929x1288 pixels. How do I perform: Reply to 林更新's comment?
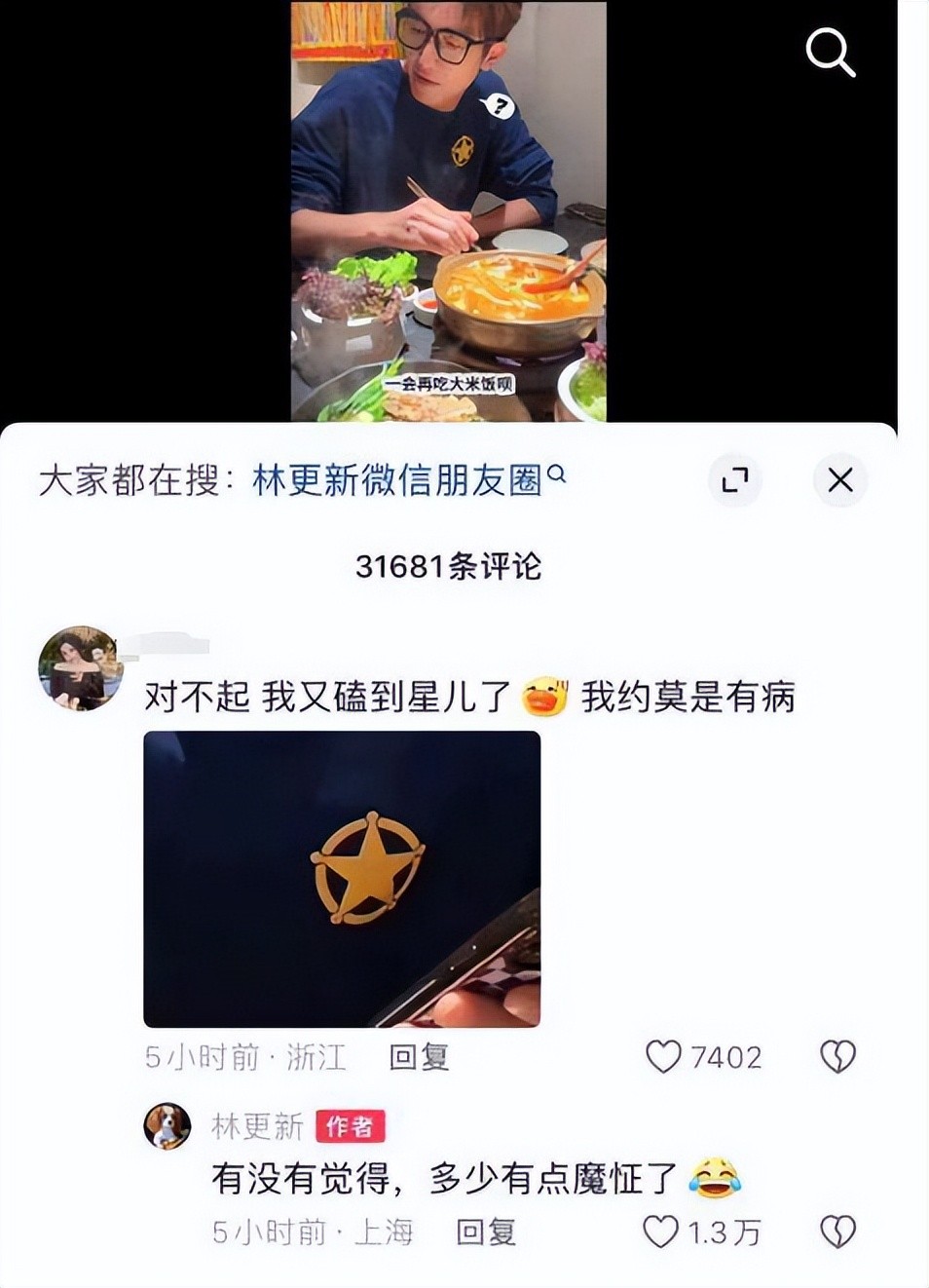pyautogui.click(x=486, y=1232)
